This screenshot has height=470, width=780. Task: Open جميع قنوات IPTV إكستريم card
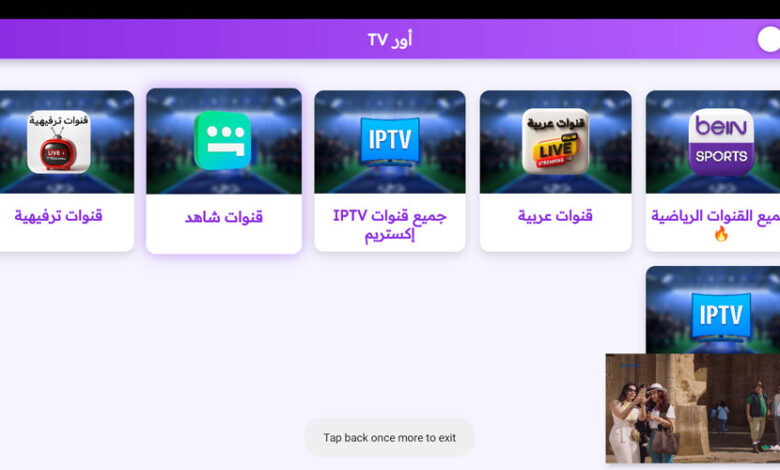(390, 170)
